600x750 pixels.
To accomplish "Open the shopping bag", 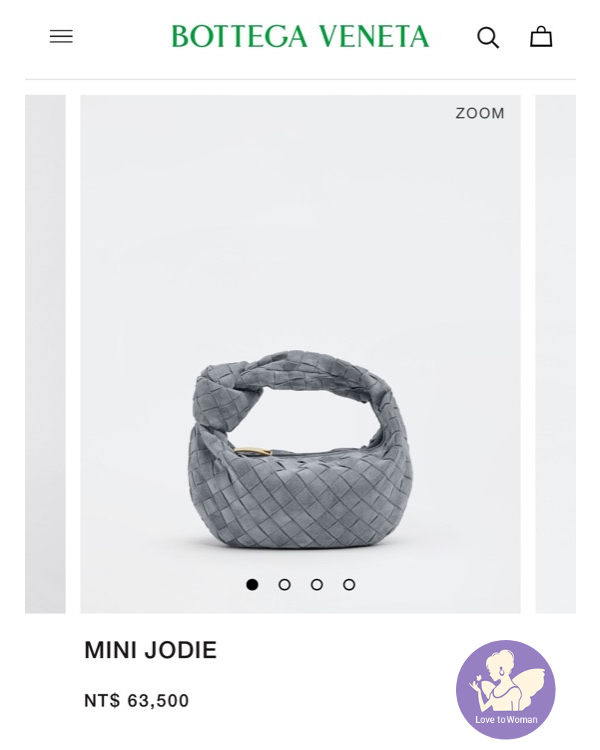I will point(541,38).
